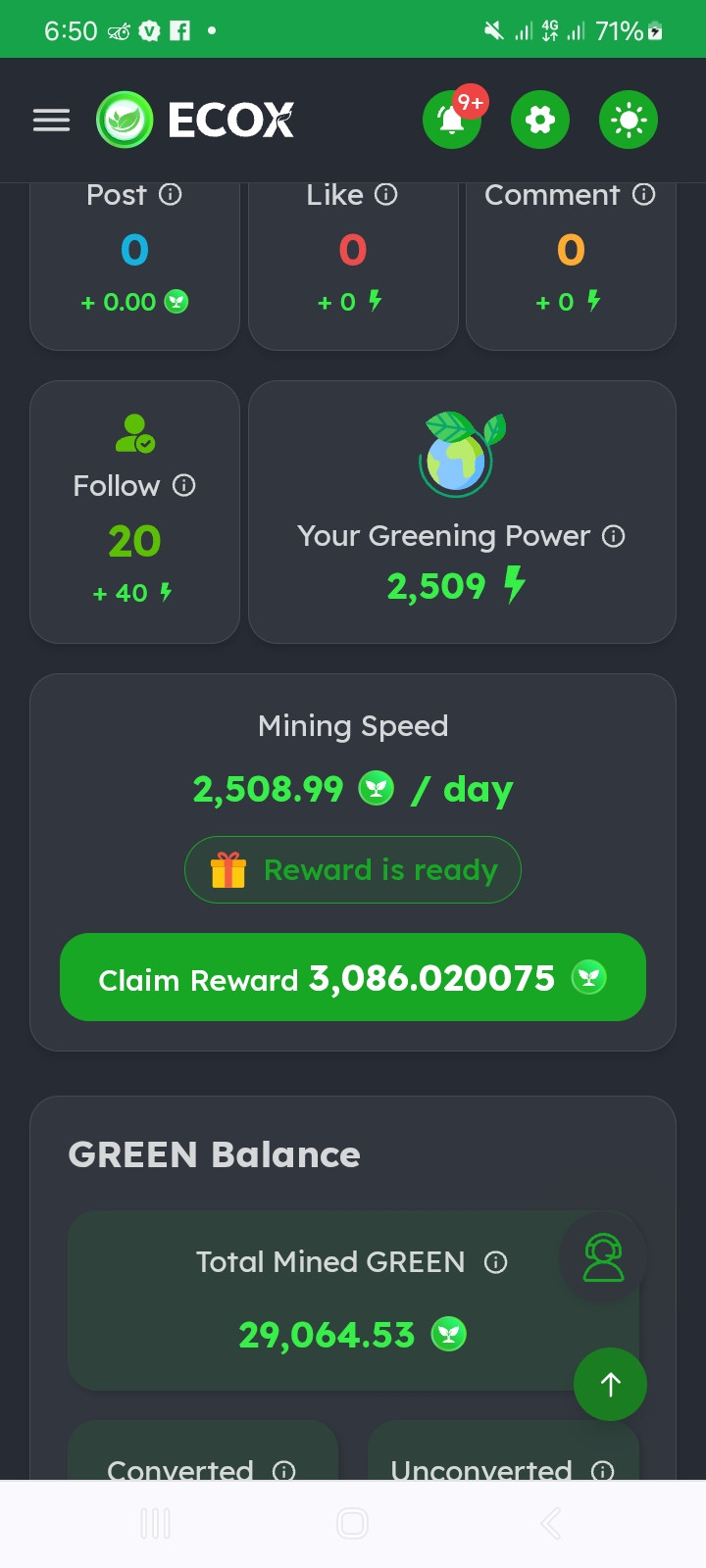Claim Reward of 3,086.020075 GREEN
This screenshot has height=1568, width=706.
(x=353, y=977)
